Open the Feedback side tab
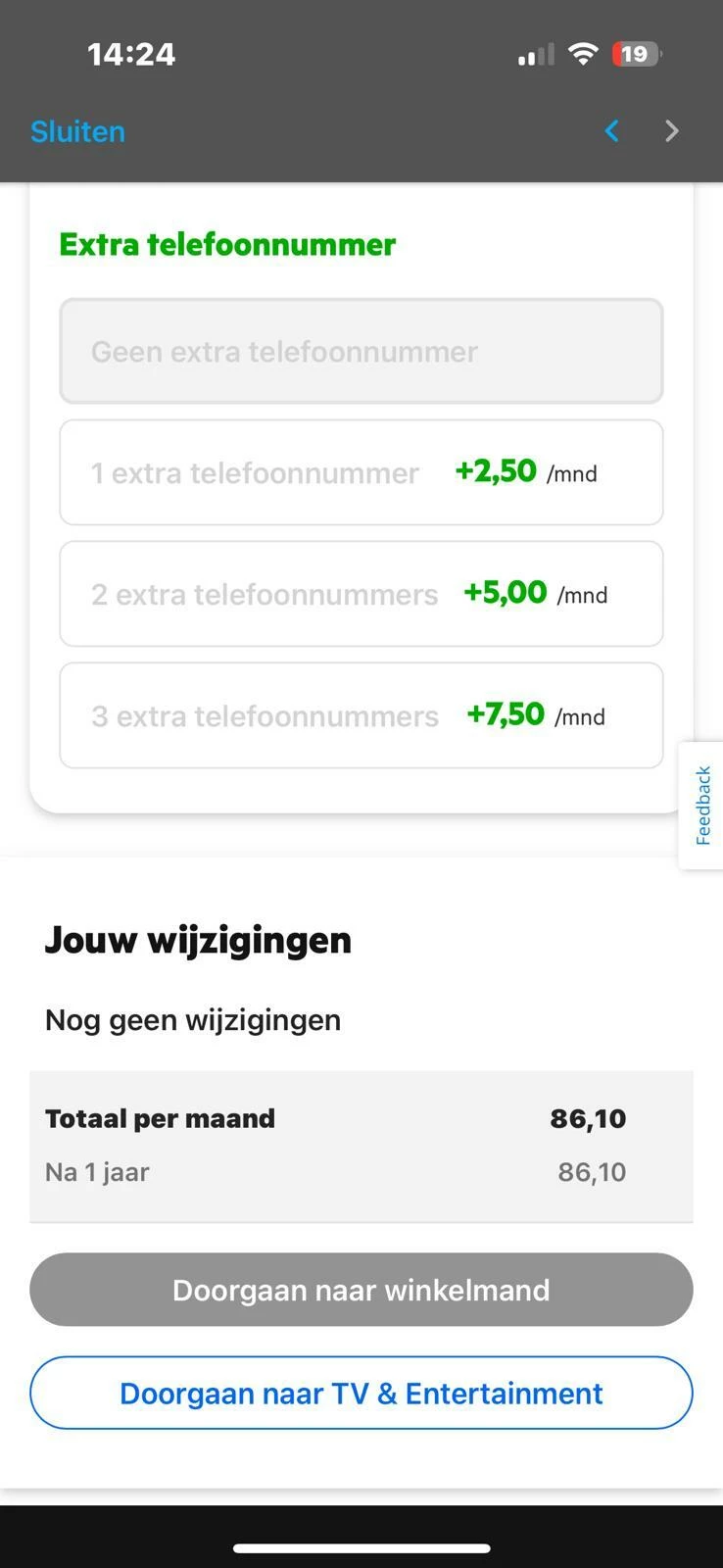 coord(701,806)
